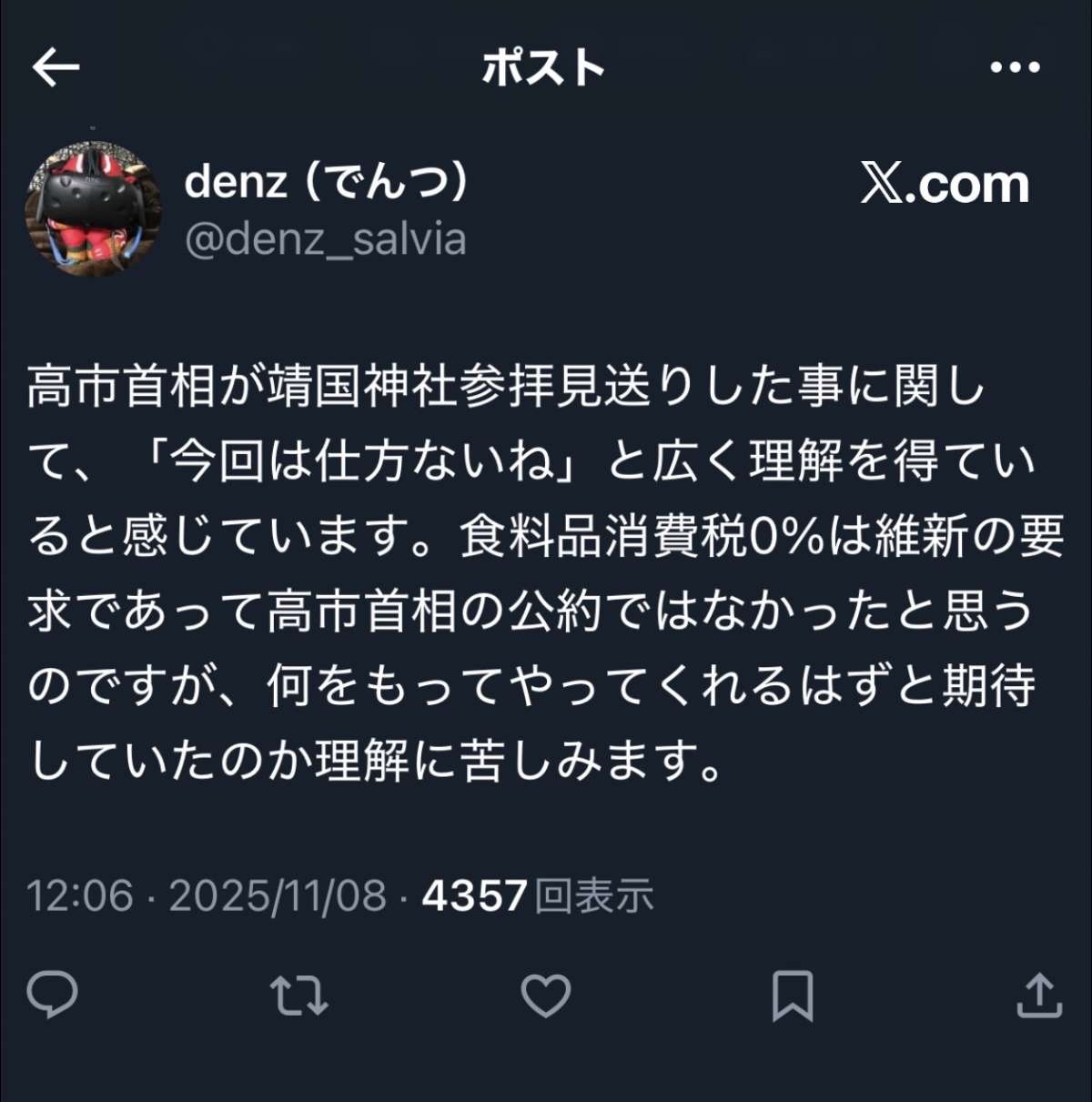Open the three-dot overflow menu
1092x1102 pixels.
(x=1015, y=67)
